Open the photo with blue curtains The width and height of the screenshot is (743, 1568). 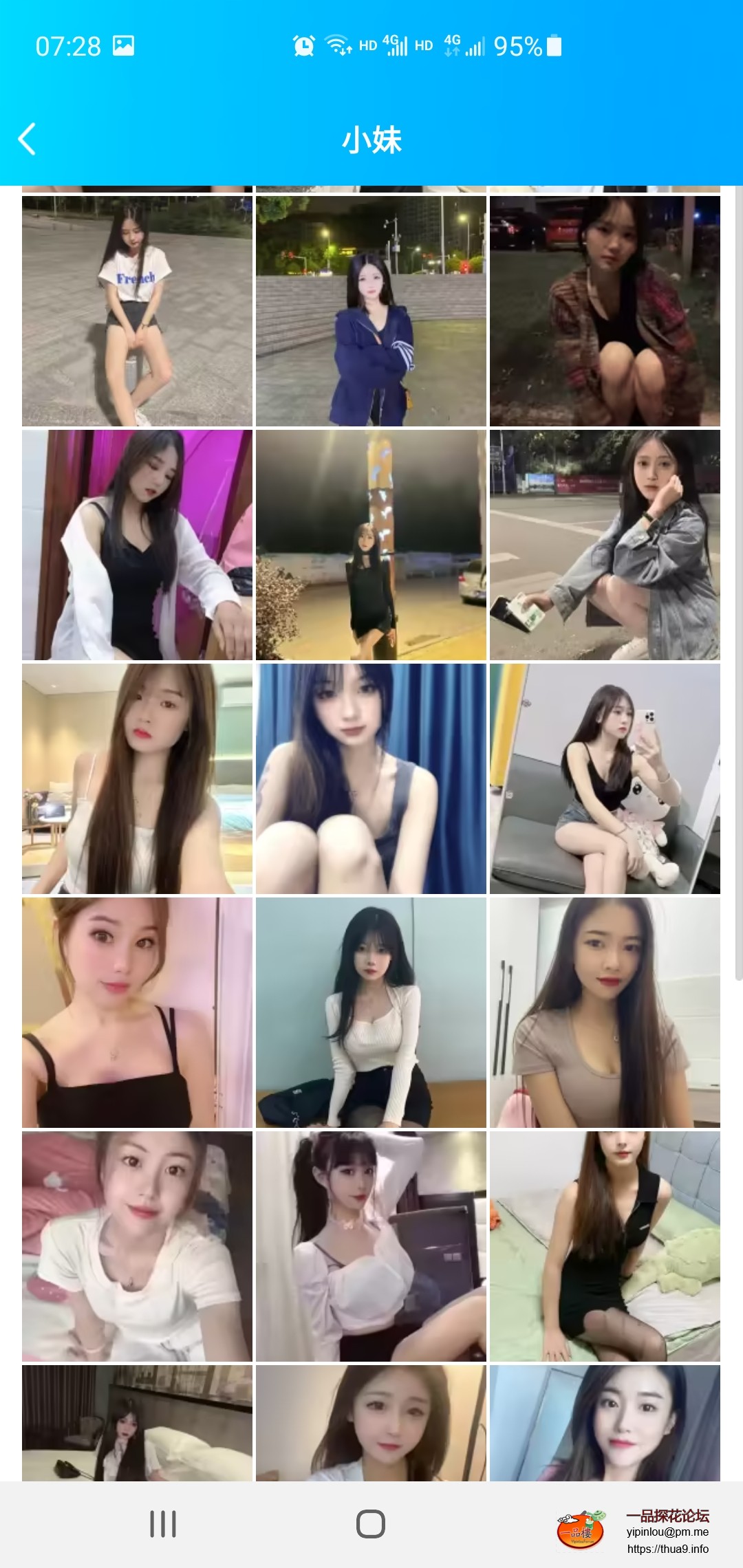(371, 778)
